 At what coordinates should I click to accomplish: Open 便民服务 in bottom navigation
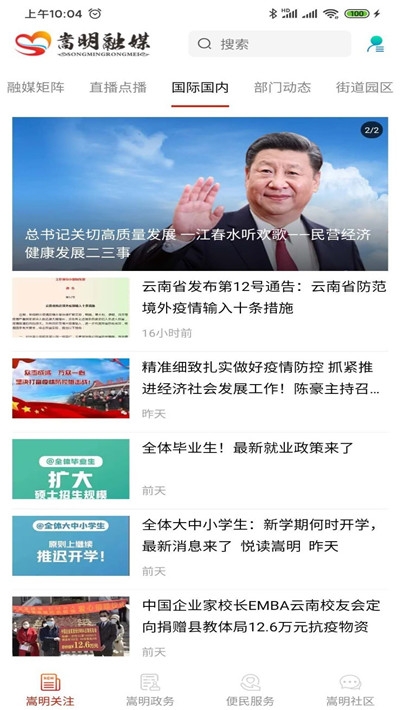250,690
